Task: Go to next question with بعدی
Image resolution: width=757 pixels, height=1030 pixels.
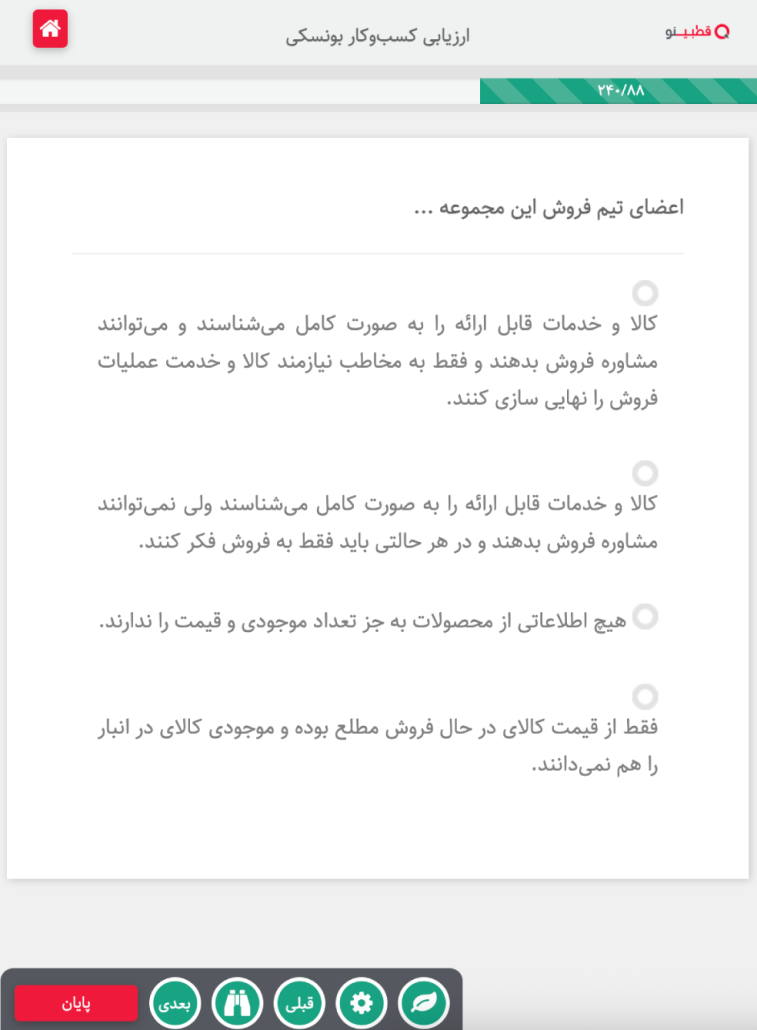Action: (x=175, y=1003)
